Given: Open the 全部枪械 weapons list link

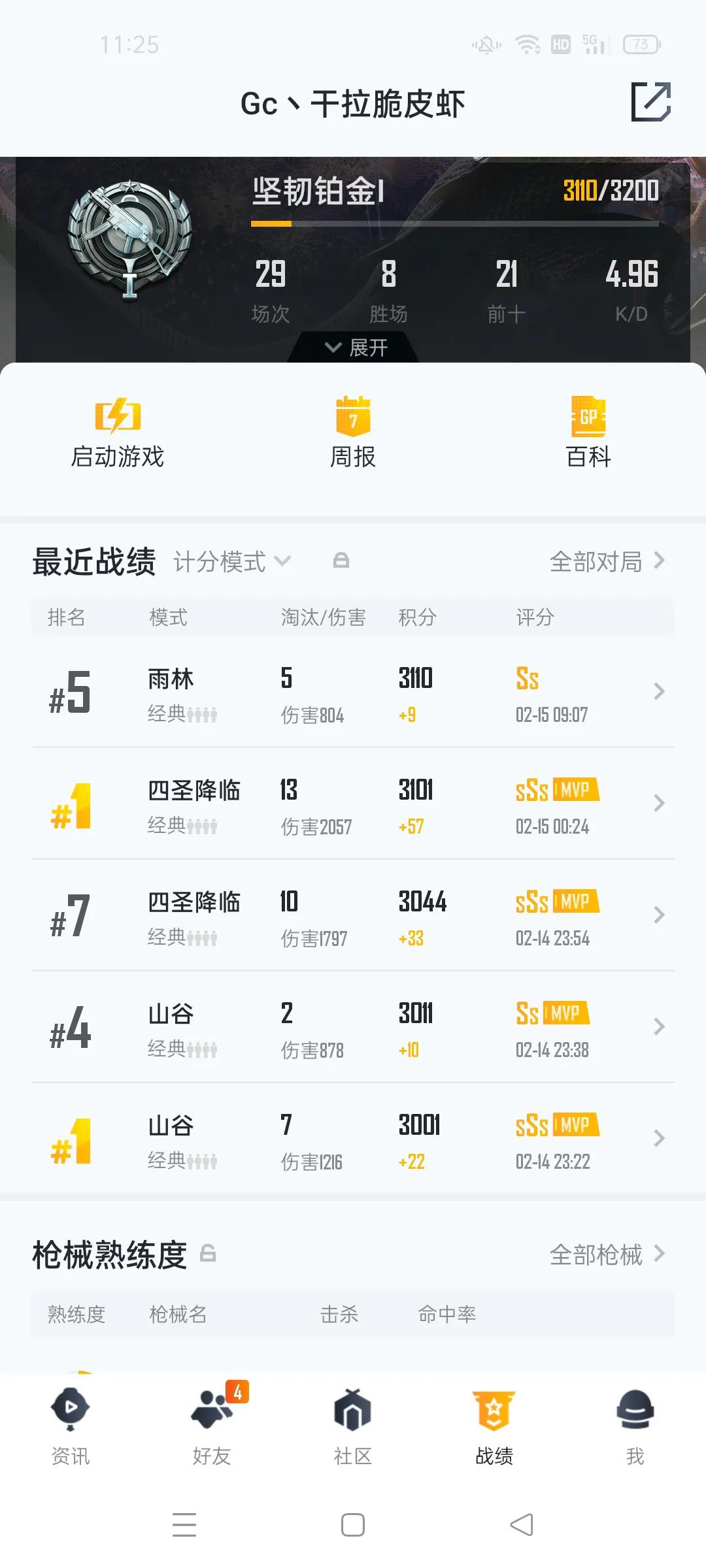Looking at the screenshot, I should click(597, 1253).
